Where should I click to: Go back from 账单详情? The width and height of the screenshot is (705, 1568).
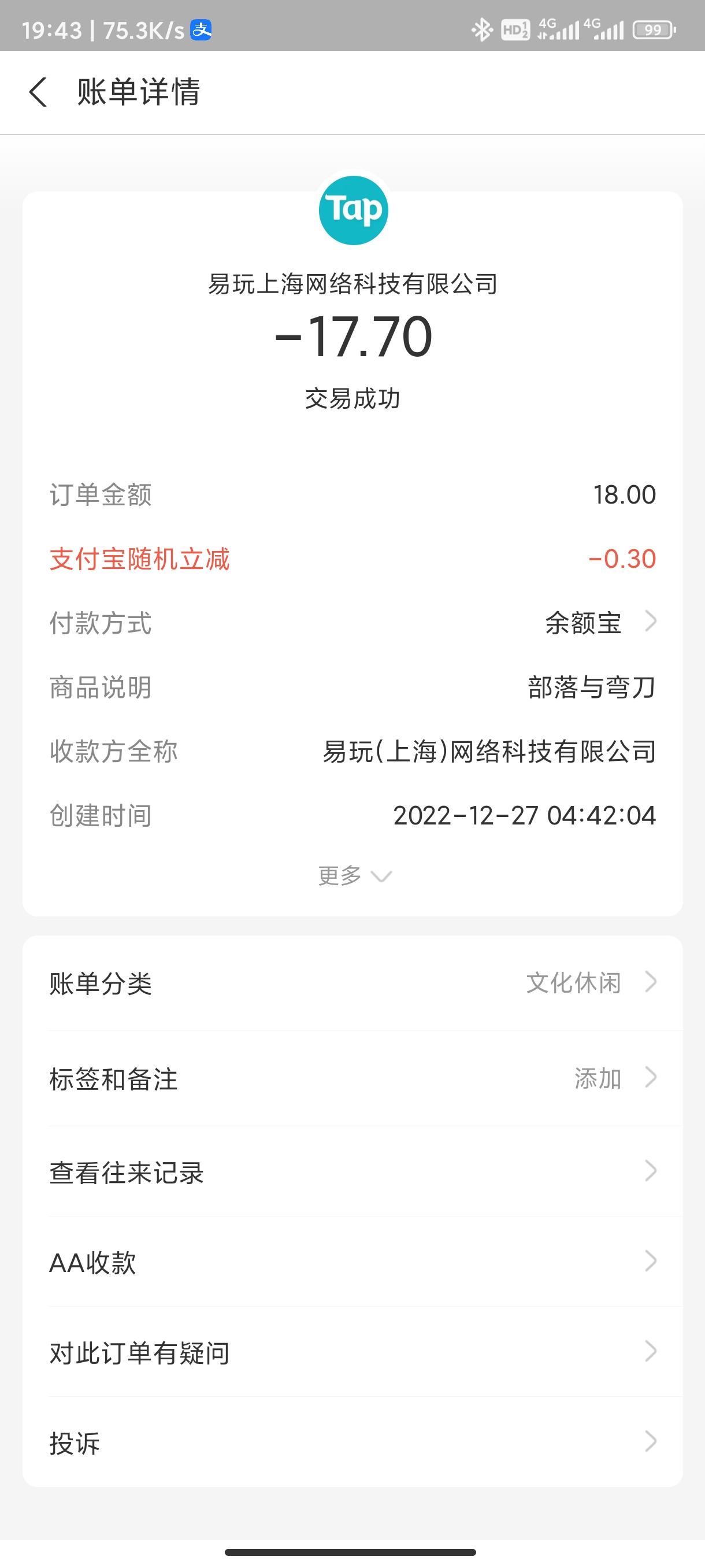38,93
